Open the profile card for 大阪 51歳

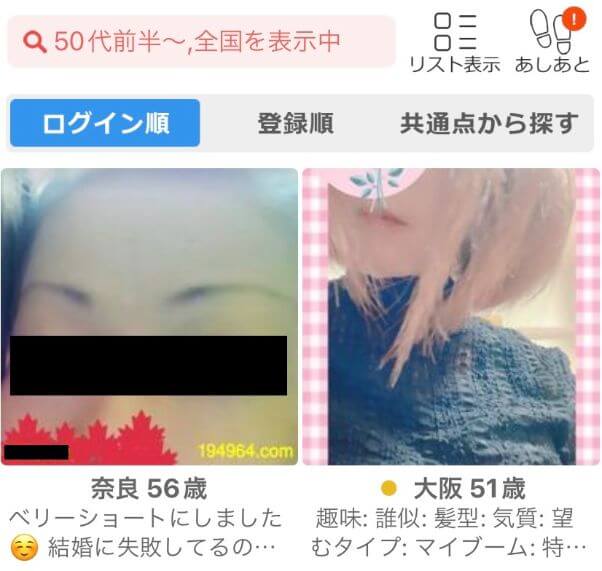coord(451,316)
